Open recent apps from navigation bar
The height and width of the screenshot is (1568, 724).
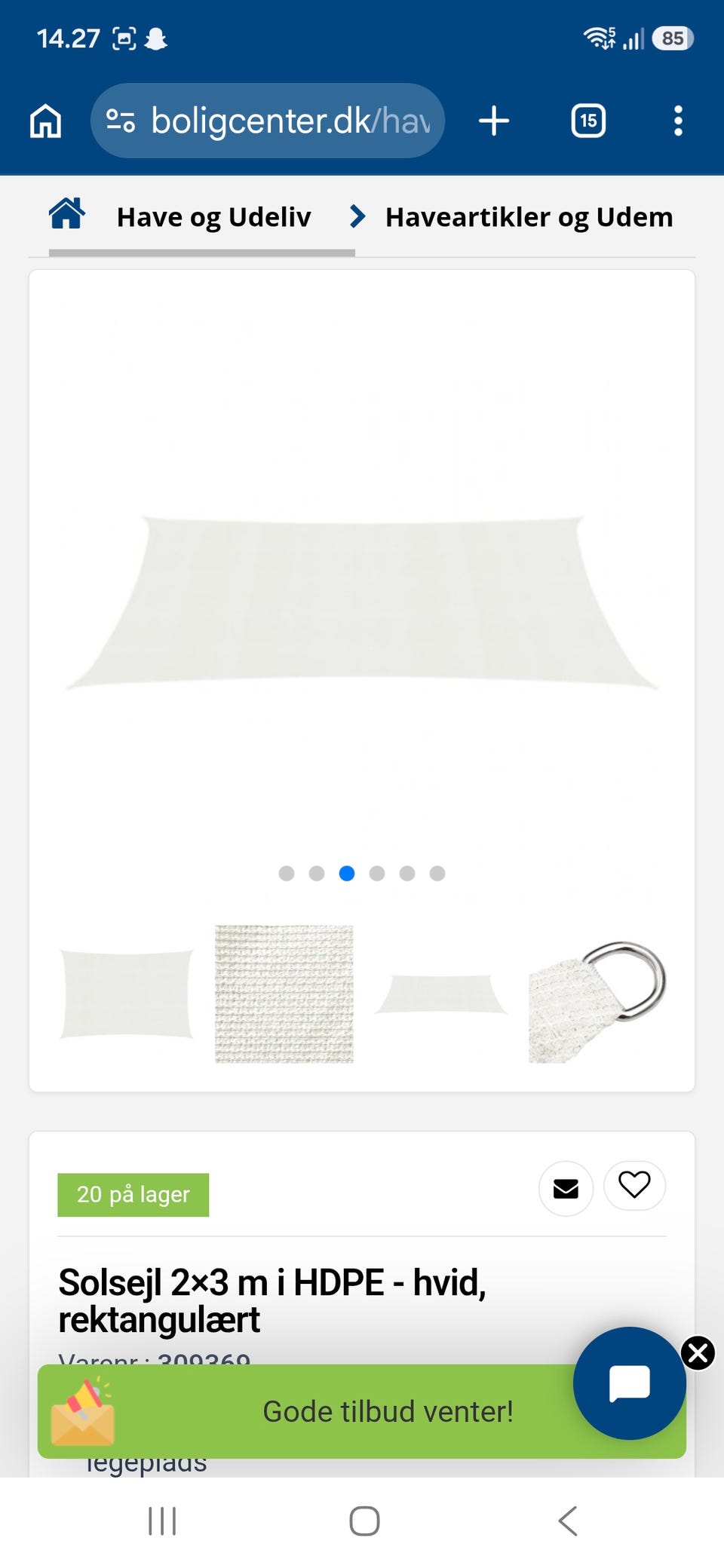[162, 1521]
